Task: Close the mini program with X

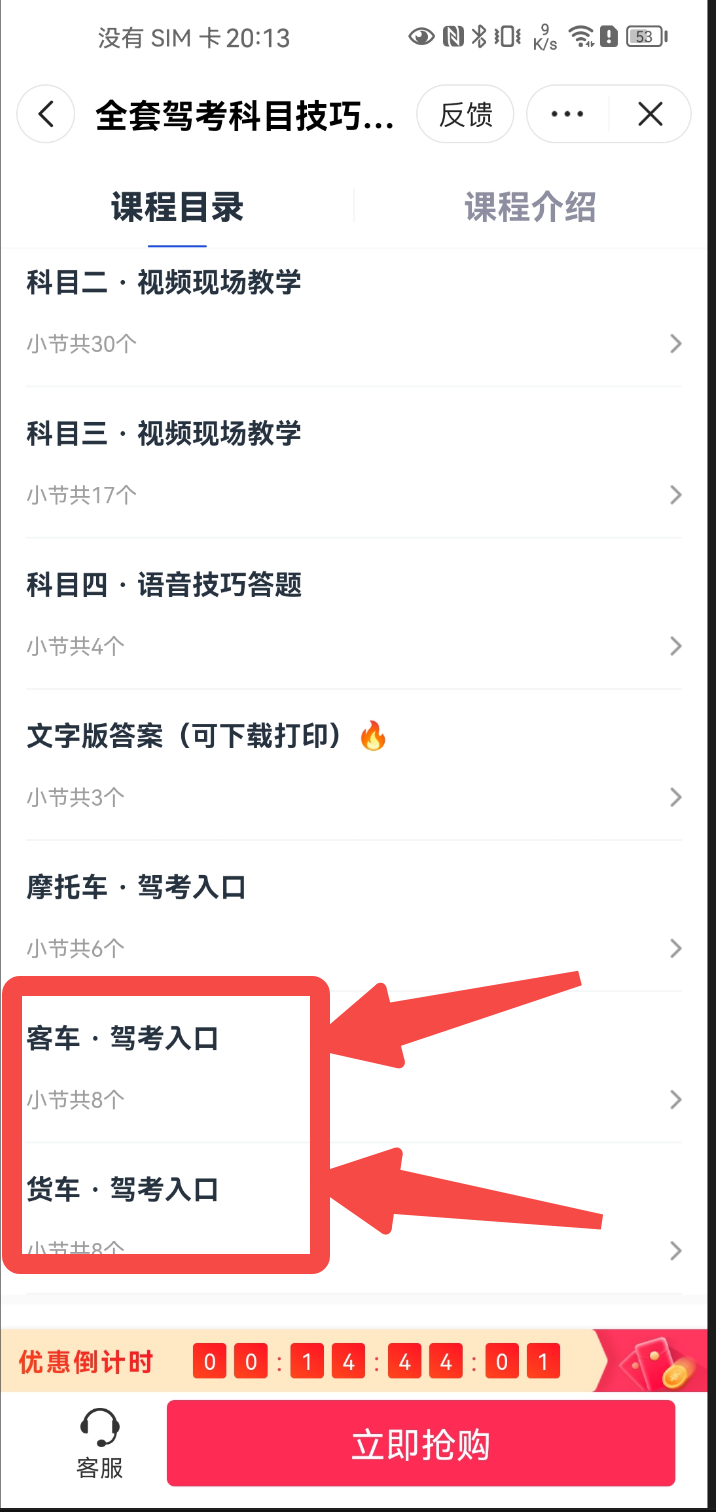Action: tap(650, 115)
